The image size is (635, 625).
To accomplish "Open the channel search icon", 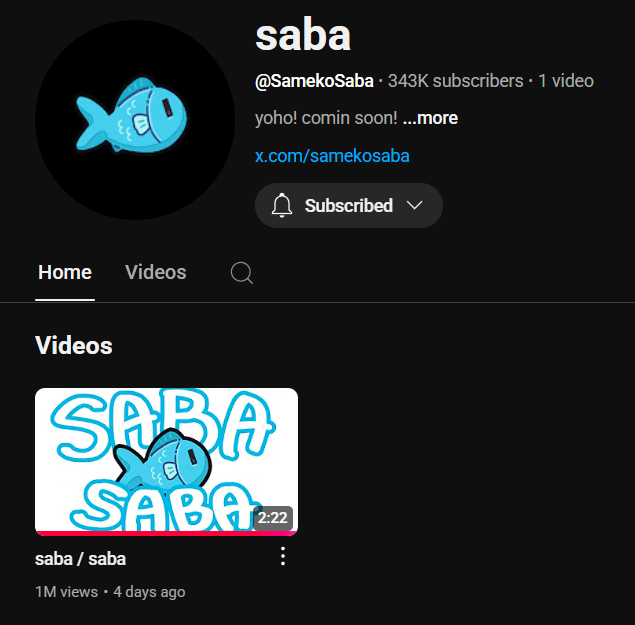I will 241,273.
